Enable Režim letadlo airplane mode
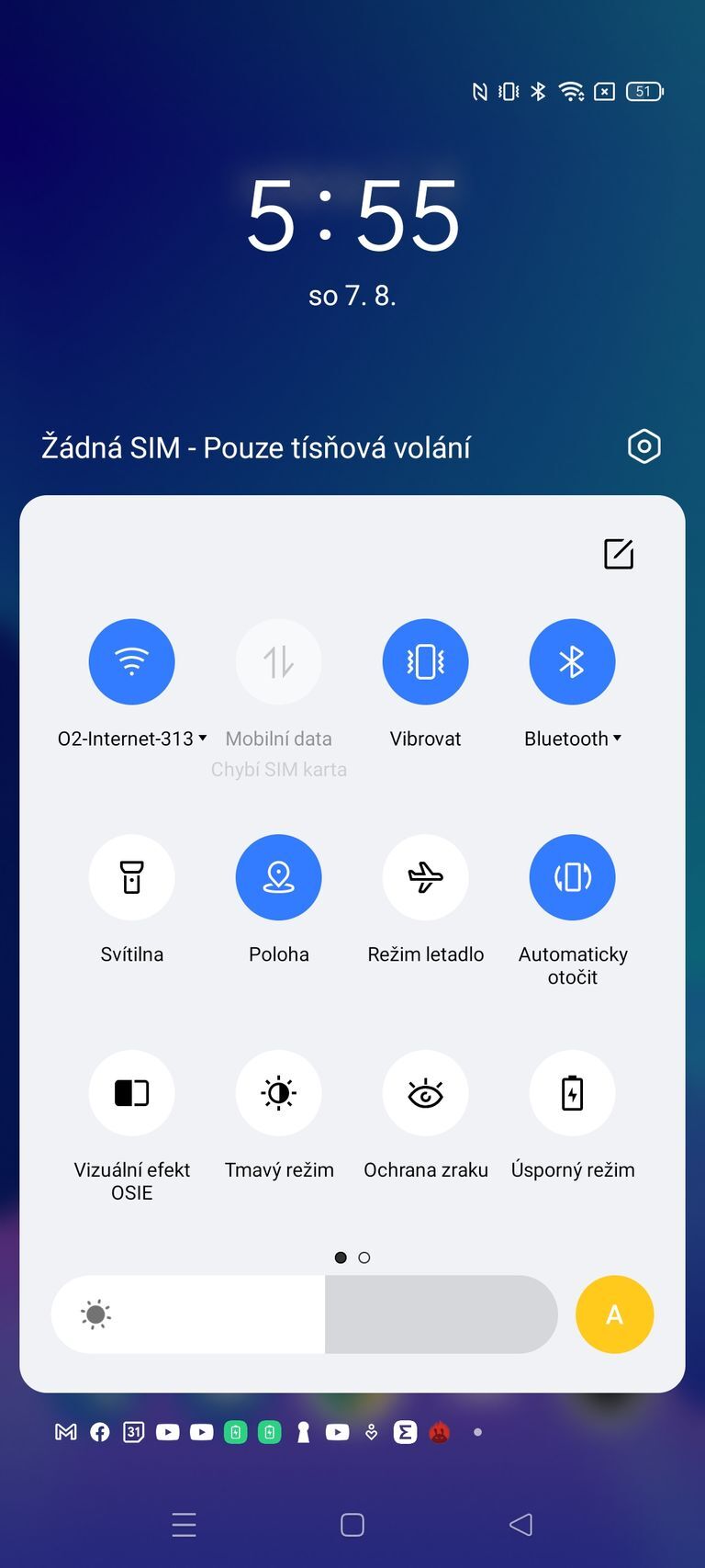This screenshot has height=1568, width=705. pos(425,877)
